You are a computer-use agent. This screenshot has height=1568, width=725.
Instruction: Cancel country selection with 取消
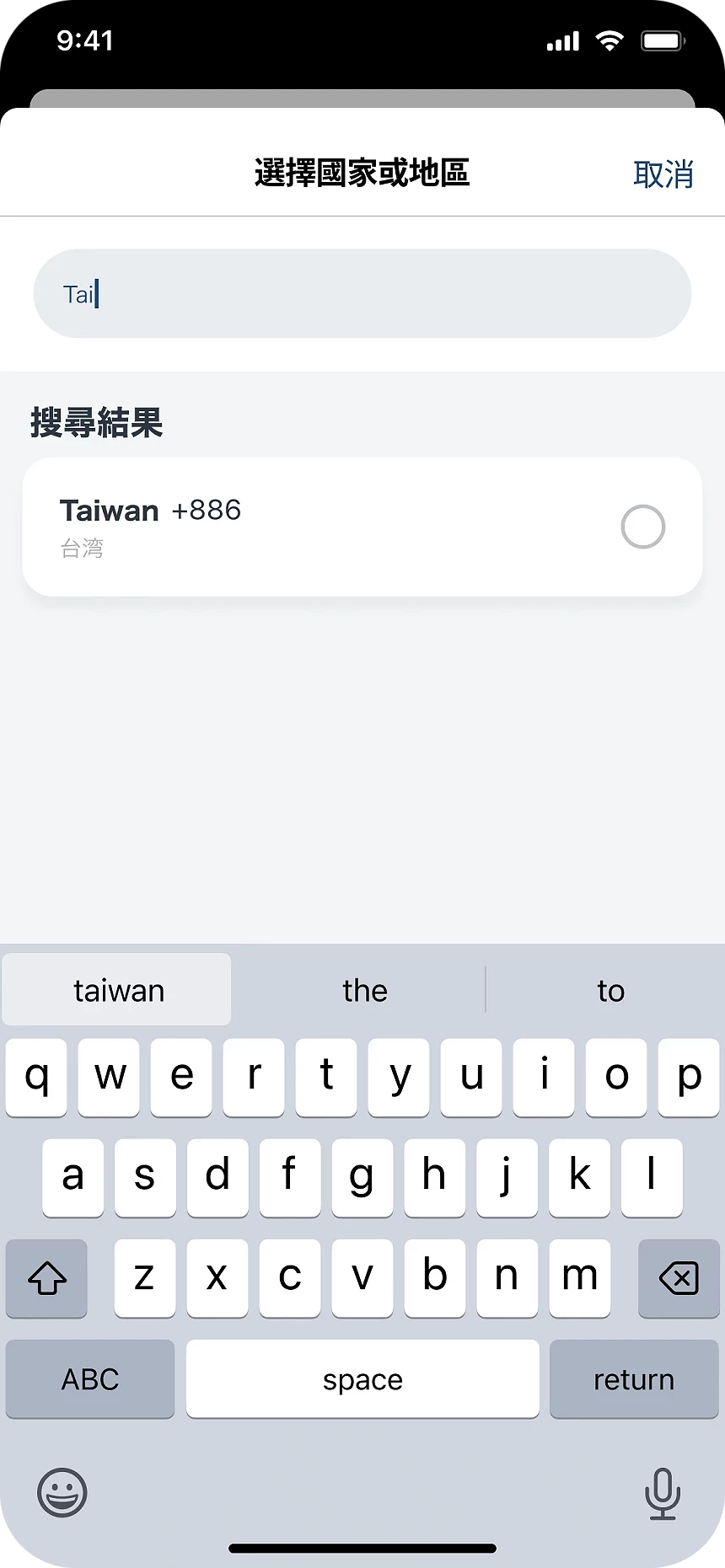pyautogui.click(x=663, y=174)
